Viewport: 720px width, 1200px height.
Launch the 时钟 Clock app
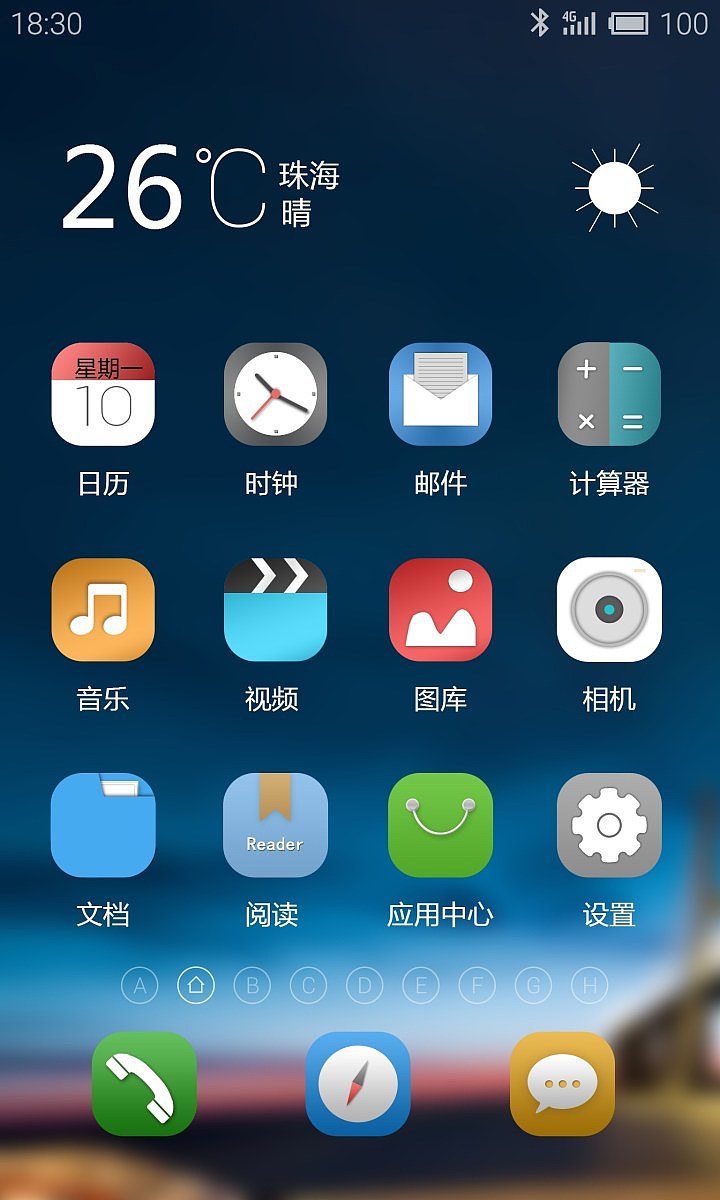(274, 393)
